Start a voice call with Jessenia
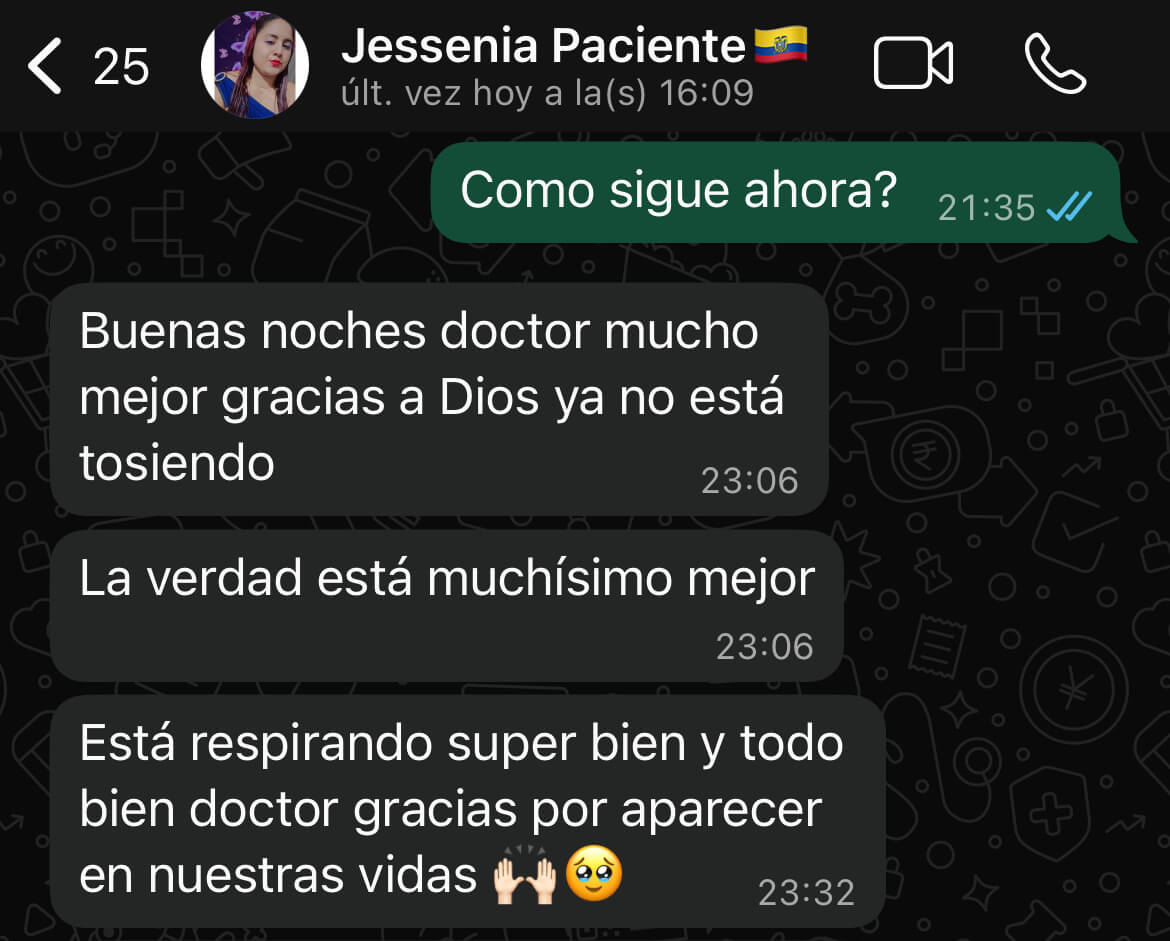Screen dimensions: 1170x941 [1055, 66]
